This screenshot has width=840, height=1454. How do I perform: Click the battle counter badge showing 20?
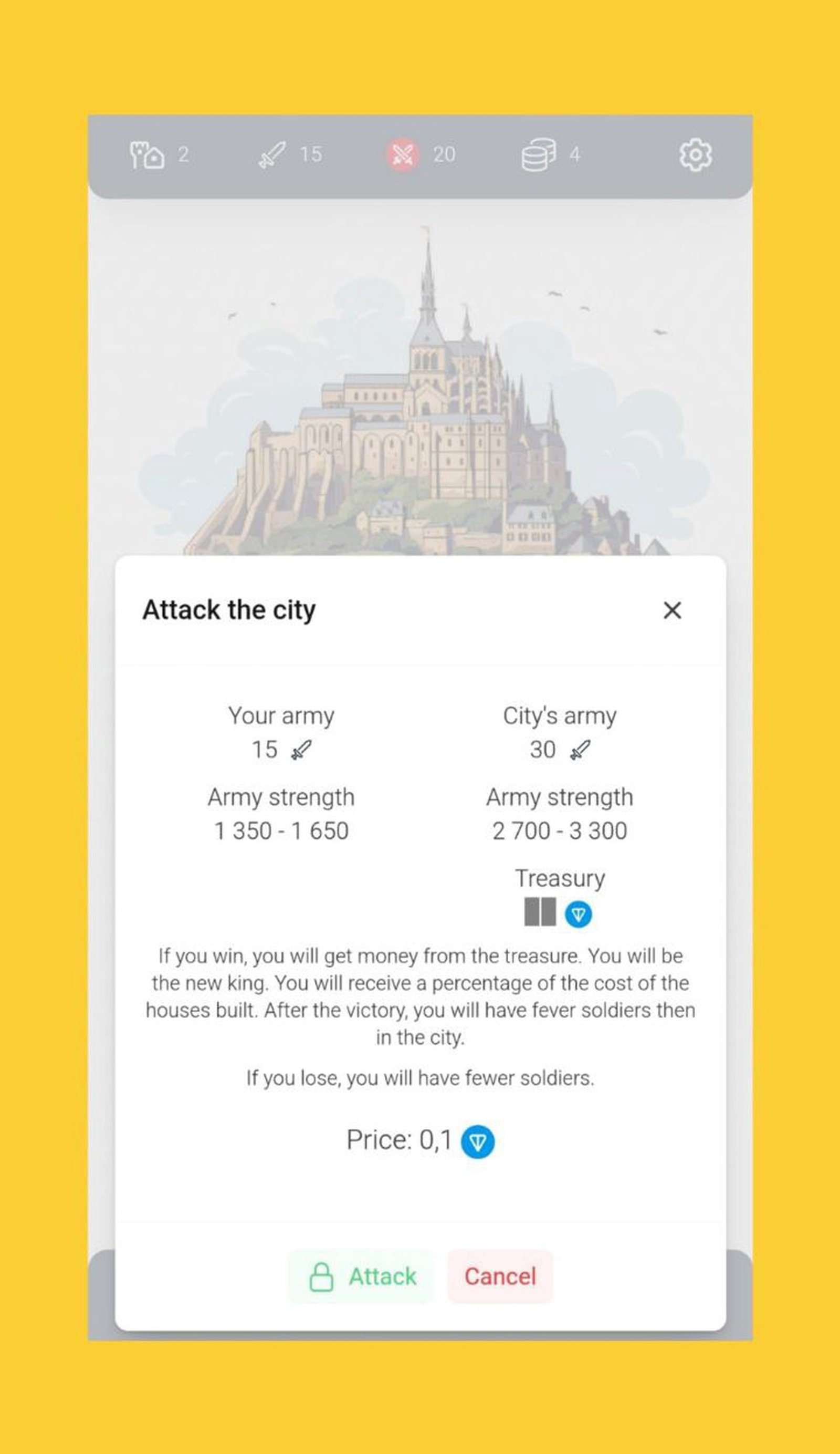pyautogui.click(x=444, y=154)
